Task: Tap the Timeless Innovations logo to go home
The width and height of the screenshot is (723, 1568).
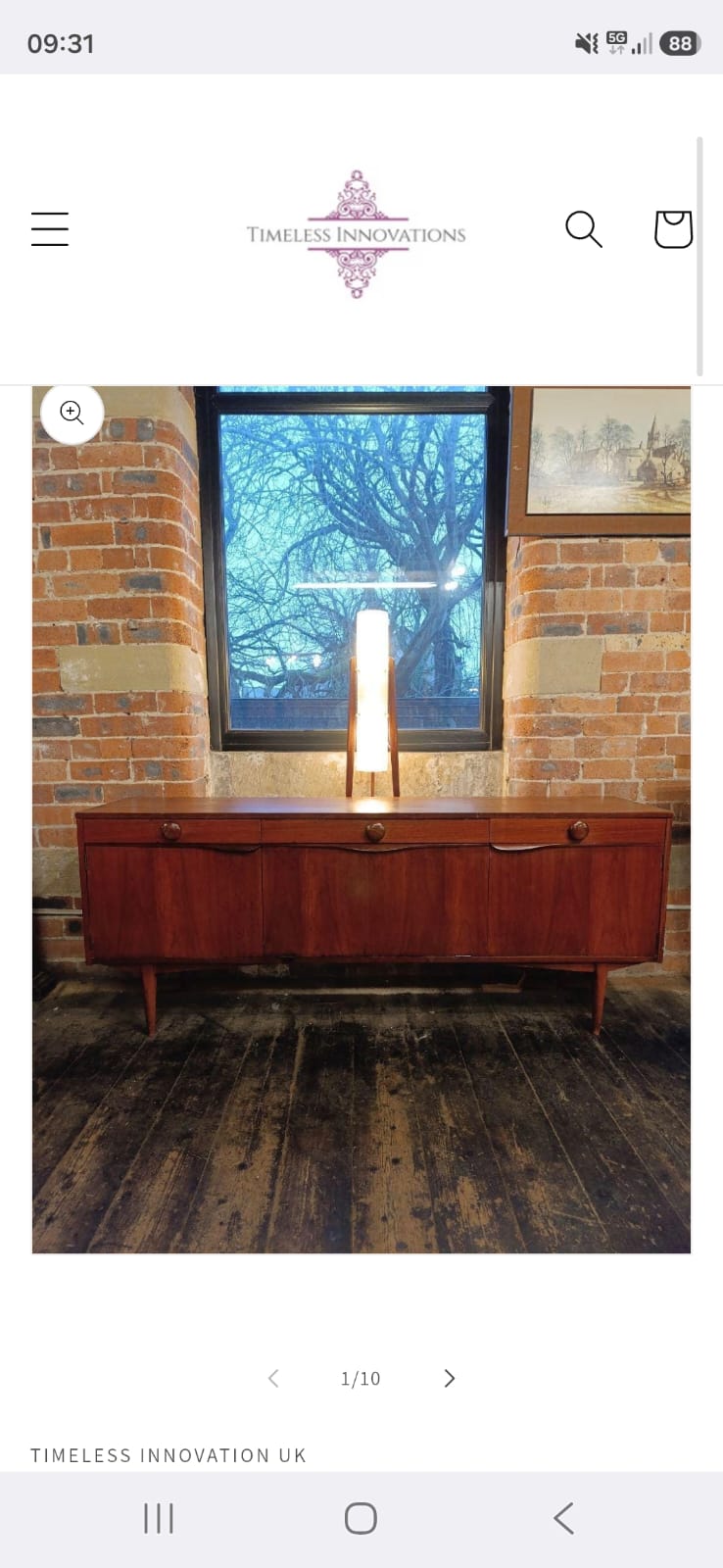Action: 357,234
